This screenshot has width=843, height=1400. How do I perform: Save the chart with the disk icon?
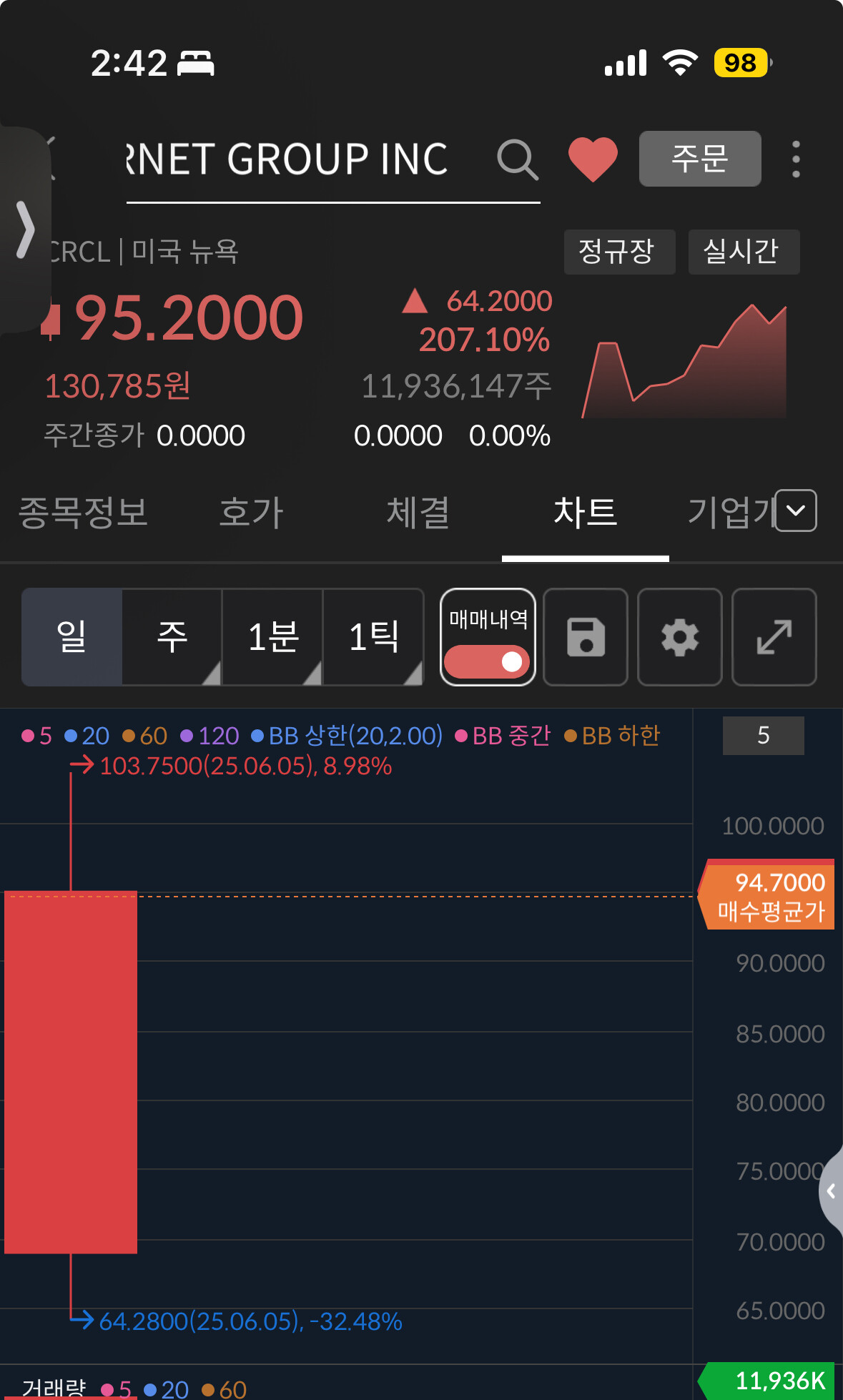586,636
